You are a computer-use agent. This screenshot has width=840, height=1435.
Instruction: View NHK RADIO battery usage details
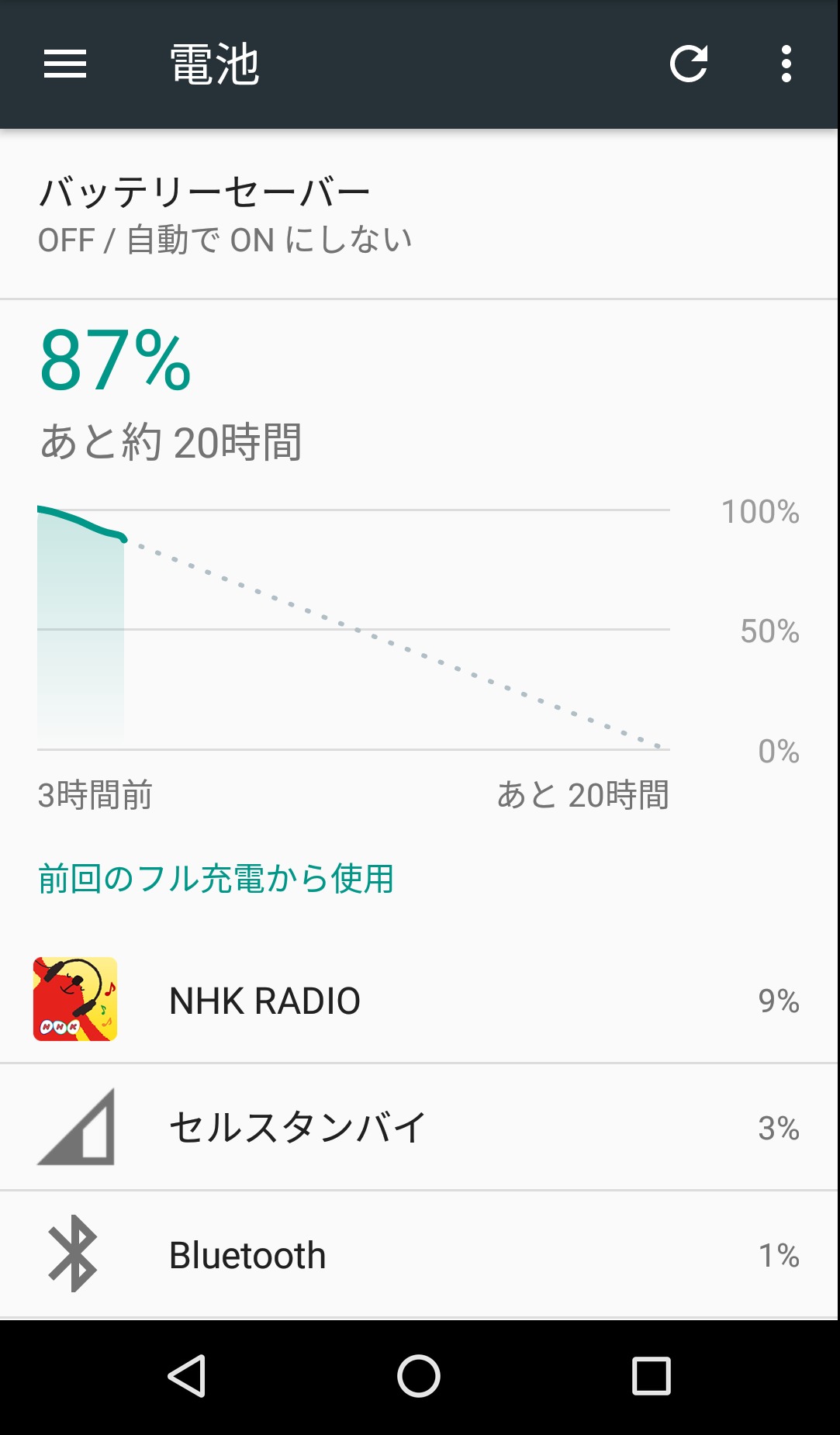tap(419, 1000)
